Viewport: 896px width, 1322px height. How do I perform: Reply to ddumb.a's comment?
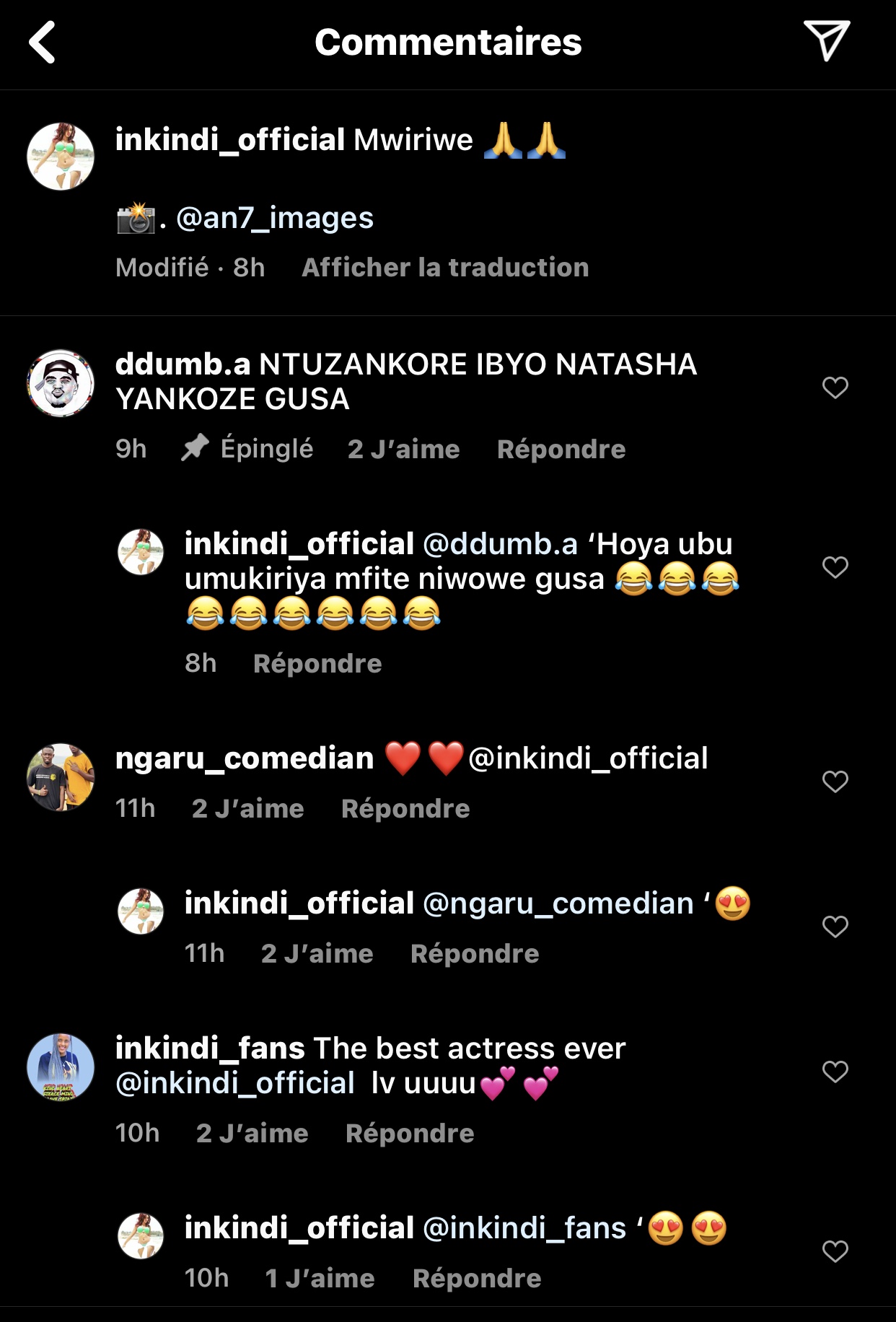click(x=561, y=450)
